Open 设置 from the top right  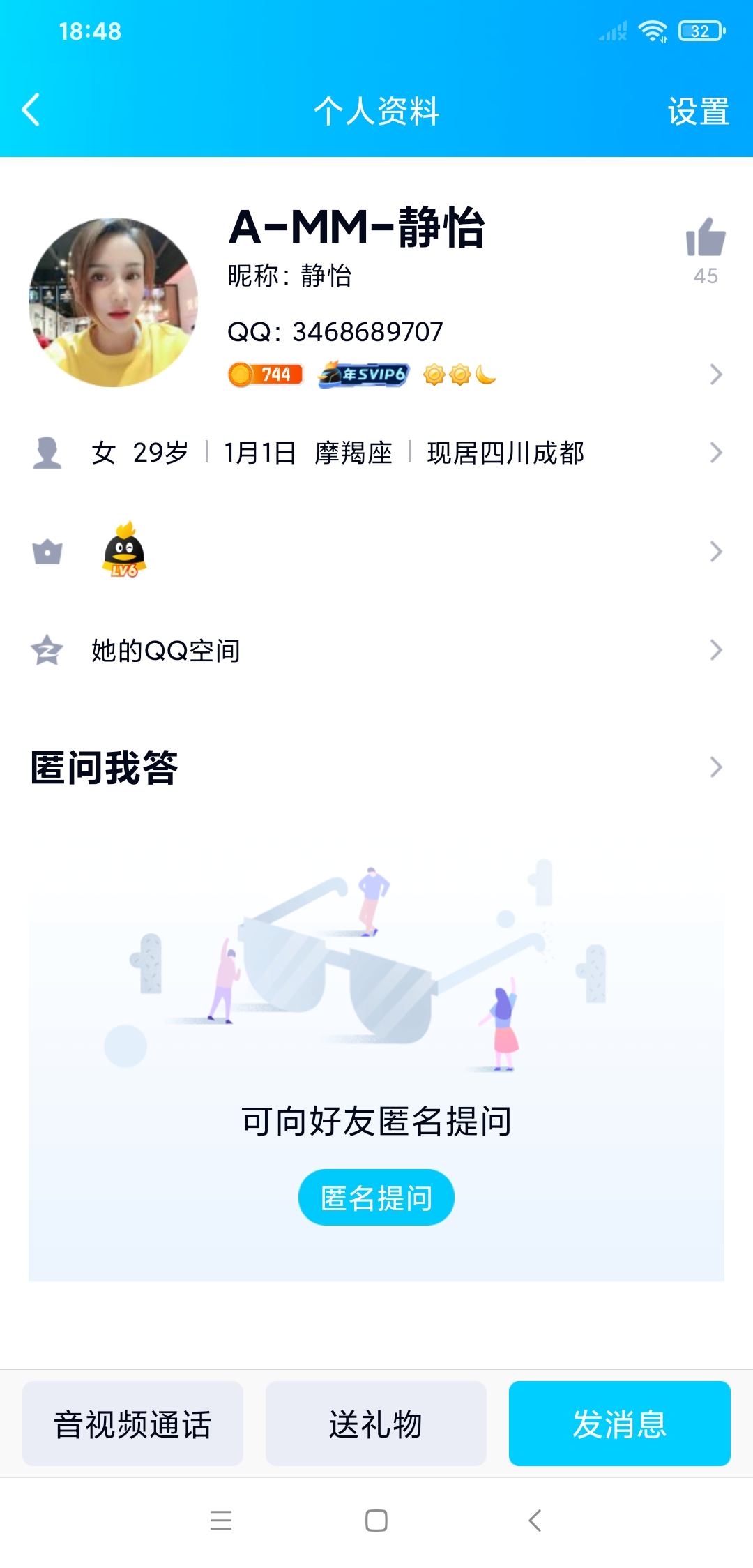698,110
